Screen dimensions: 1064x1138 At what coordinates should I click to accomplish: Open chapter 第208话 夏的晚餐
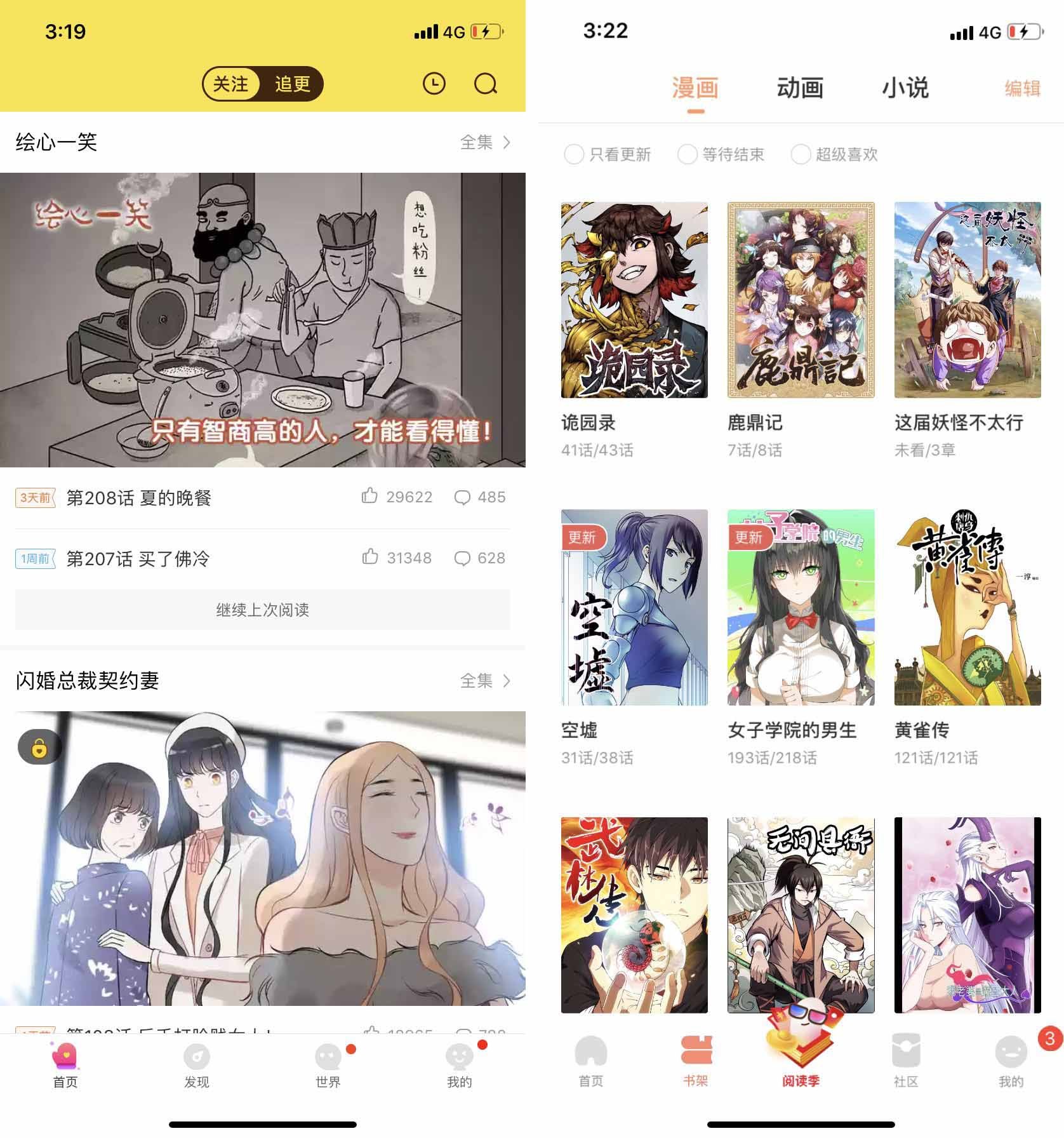139,498
